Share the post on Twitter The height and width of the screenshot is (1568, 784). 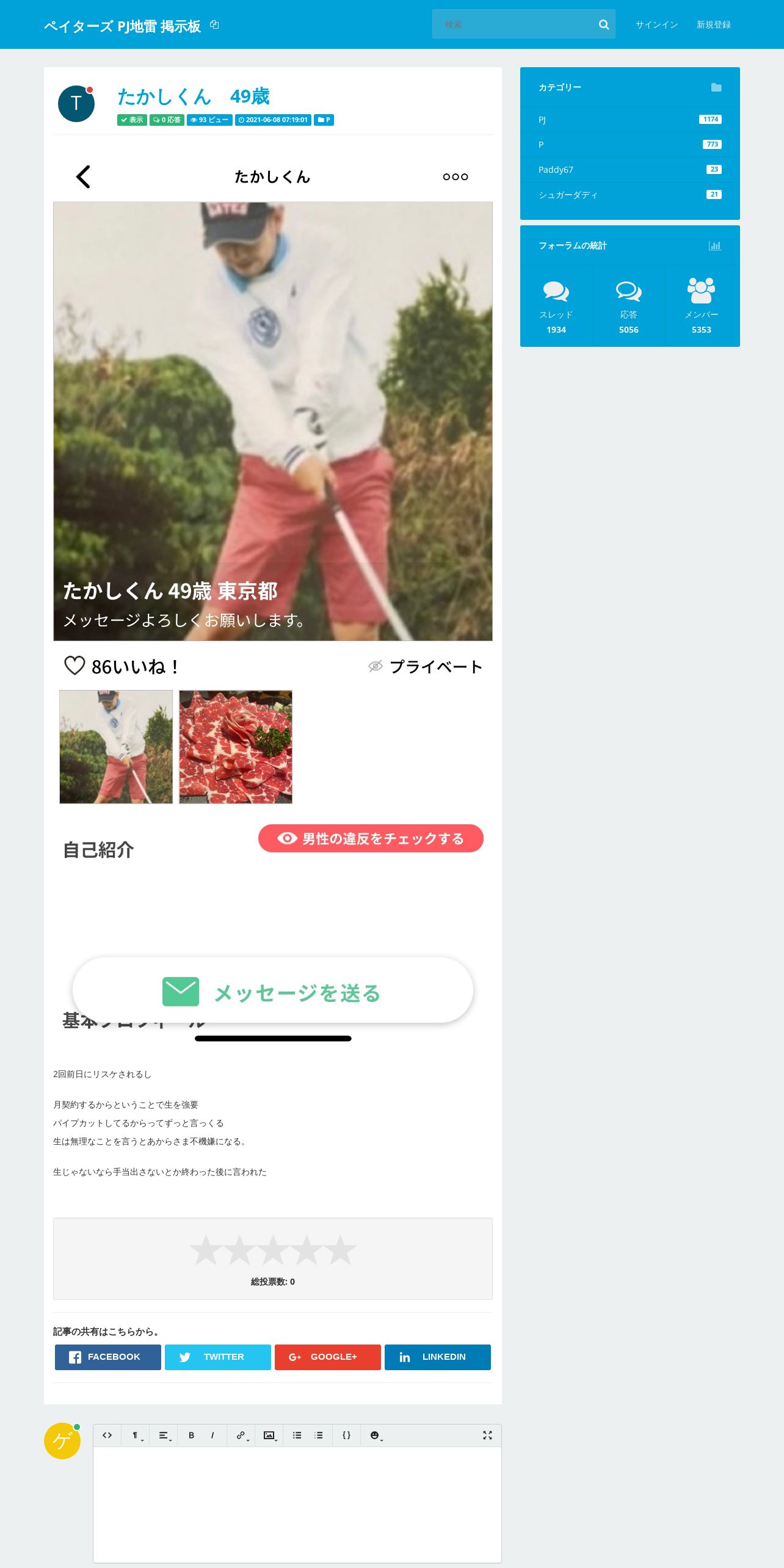pos(218,1357)
